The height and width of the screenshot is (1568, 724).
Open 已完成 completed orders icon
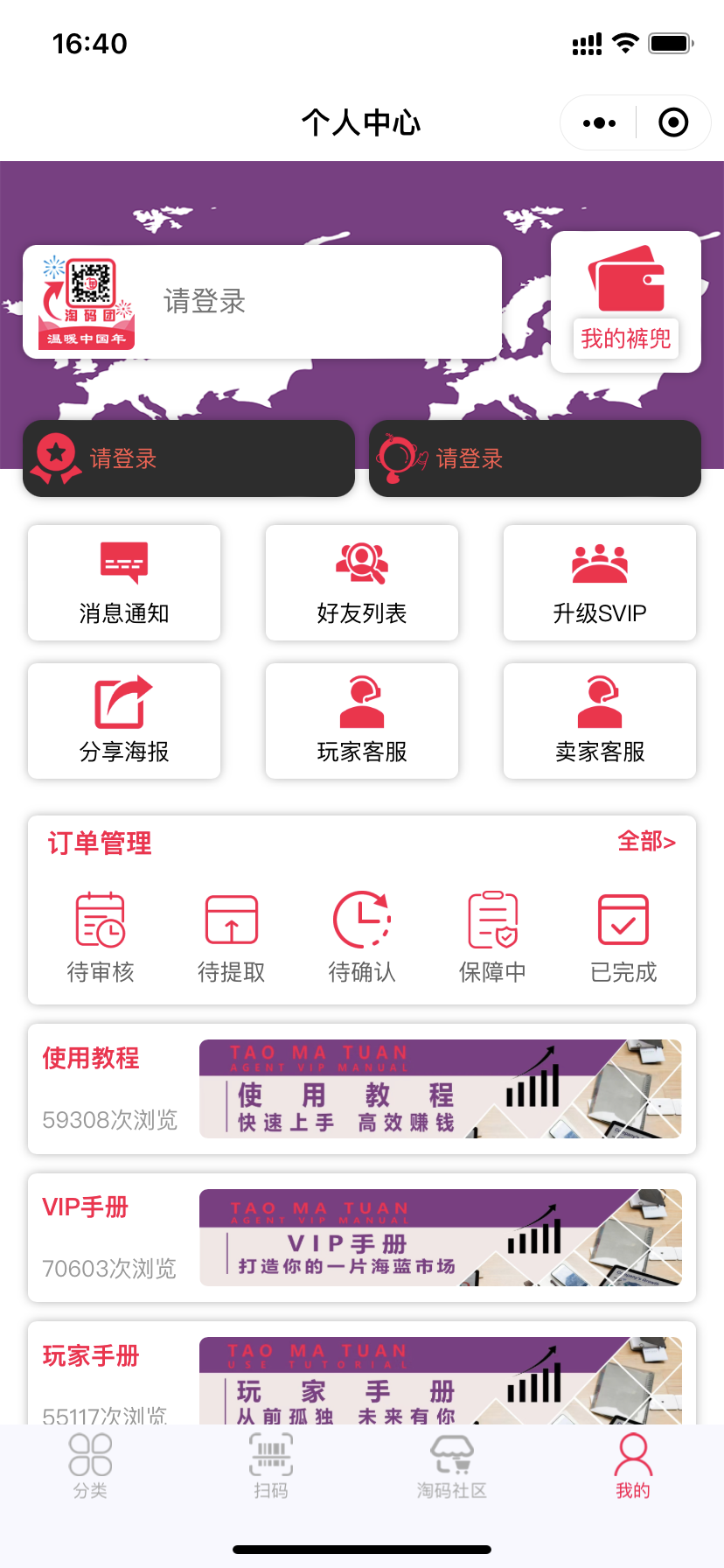click(x=623, y=920)
